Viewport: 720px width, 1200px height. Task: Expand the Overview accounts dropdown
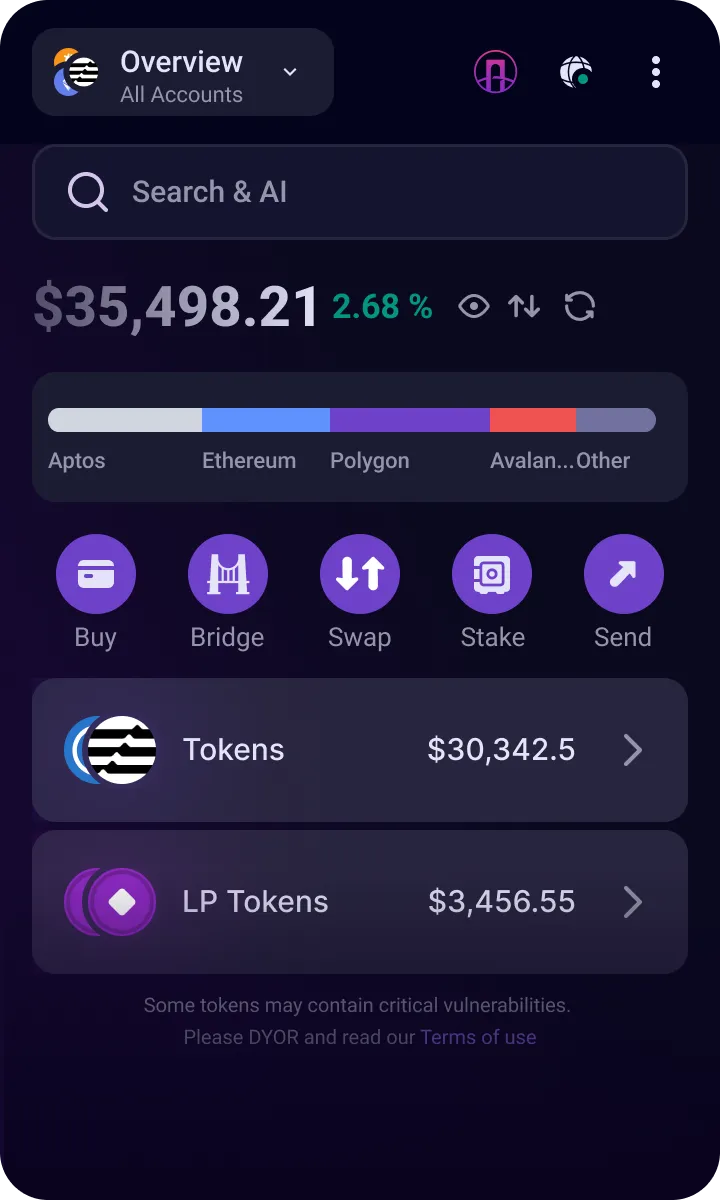(x=289, y=72)
